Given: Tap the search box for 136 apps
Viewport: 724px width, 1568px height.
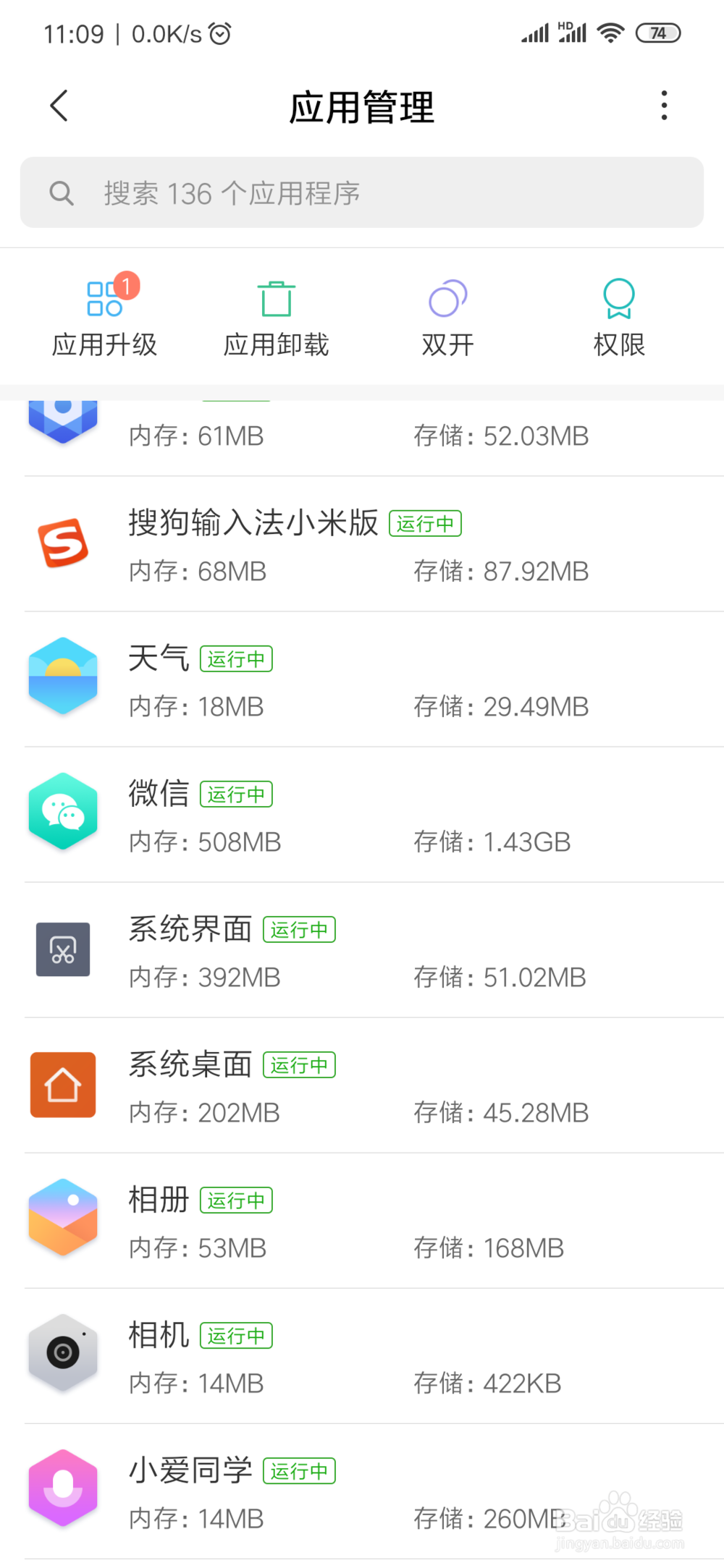Looking at the screenshot, I should pos(362,193).
